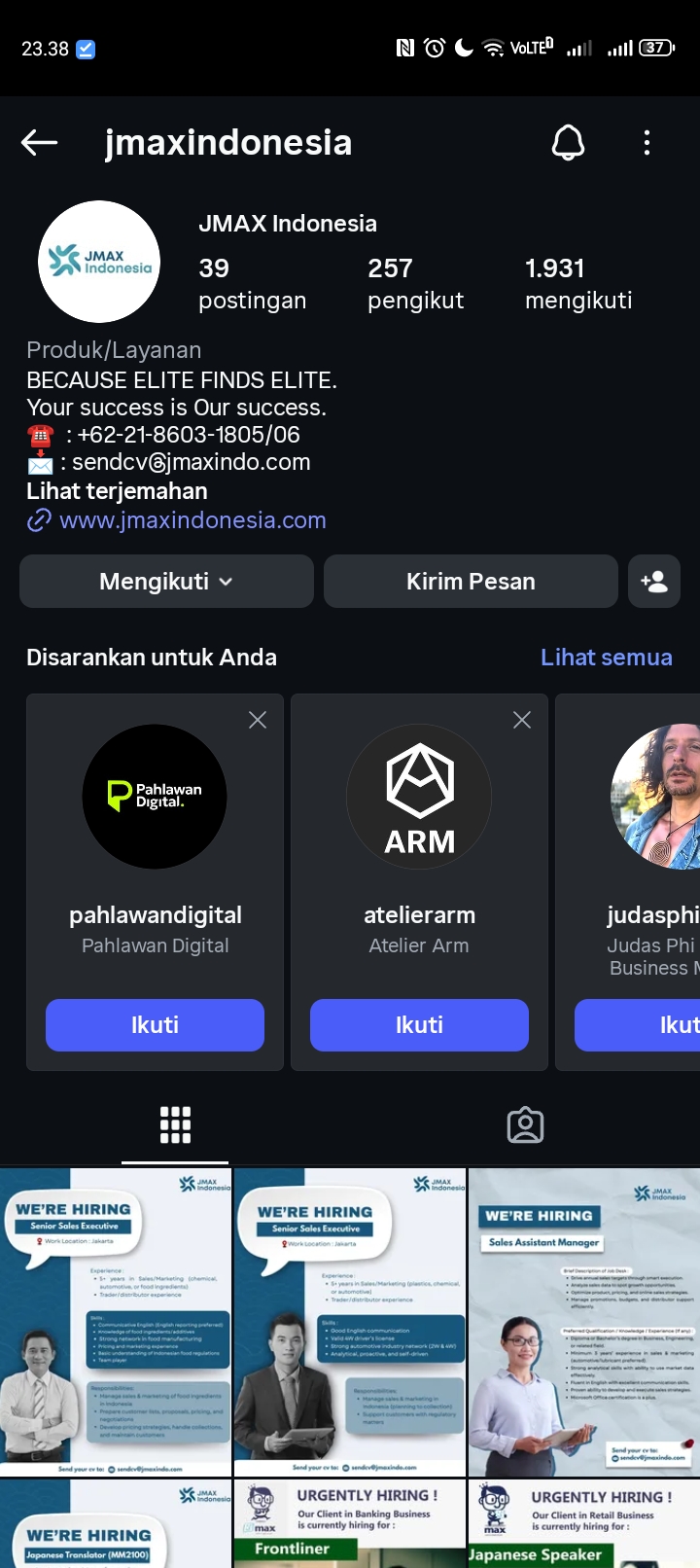
Task: Switch to the tagged photos tab
Action: (525, 1125)
